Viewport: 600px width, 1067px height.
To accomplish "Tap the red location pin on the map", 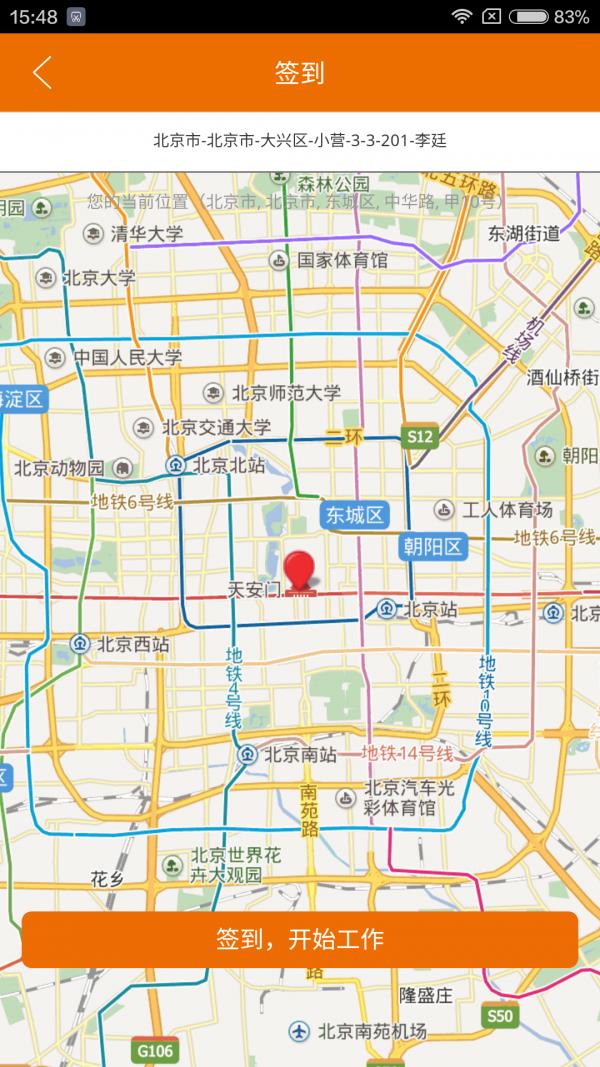I will click(300, 572).
